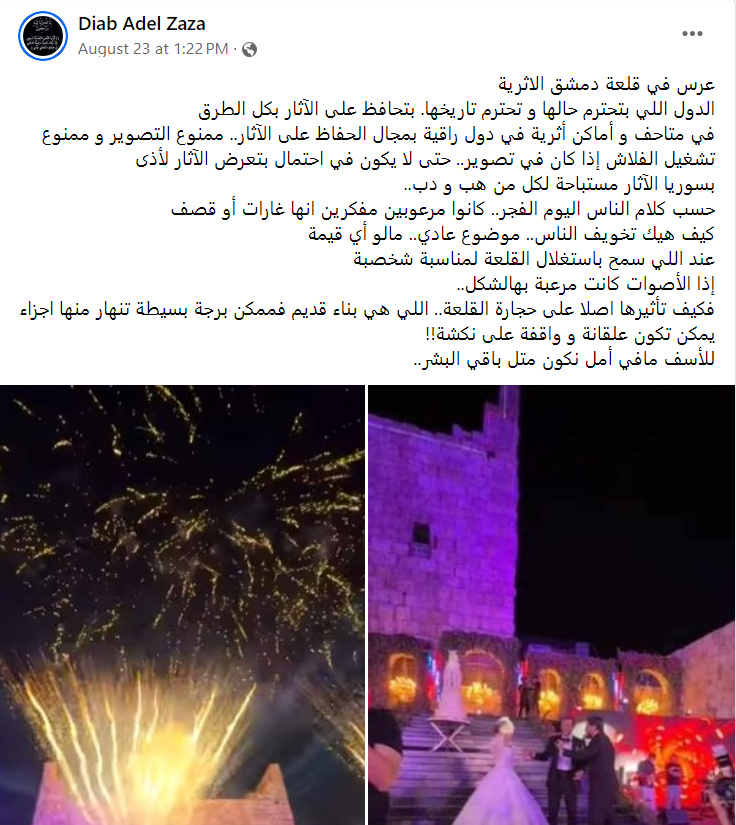View the fireworks photo
Screen dimensions: 736x825
click(182, 604)
